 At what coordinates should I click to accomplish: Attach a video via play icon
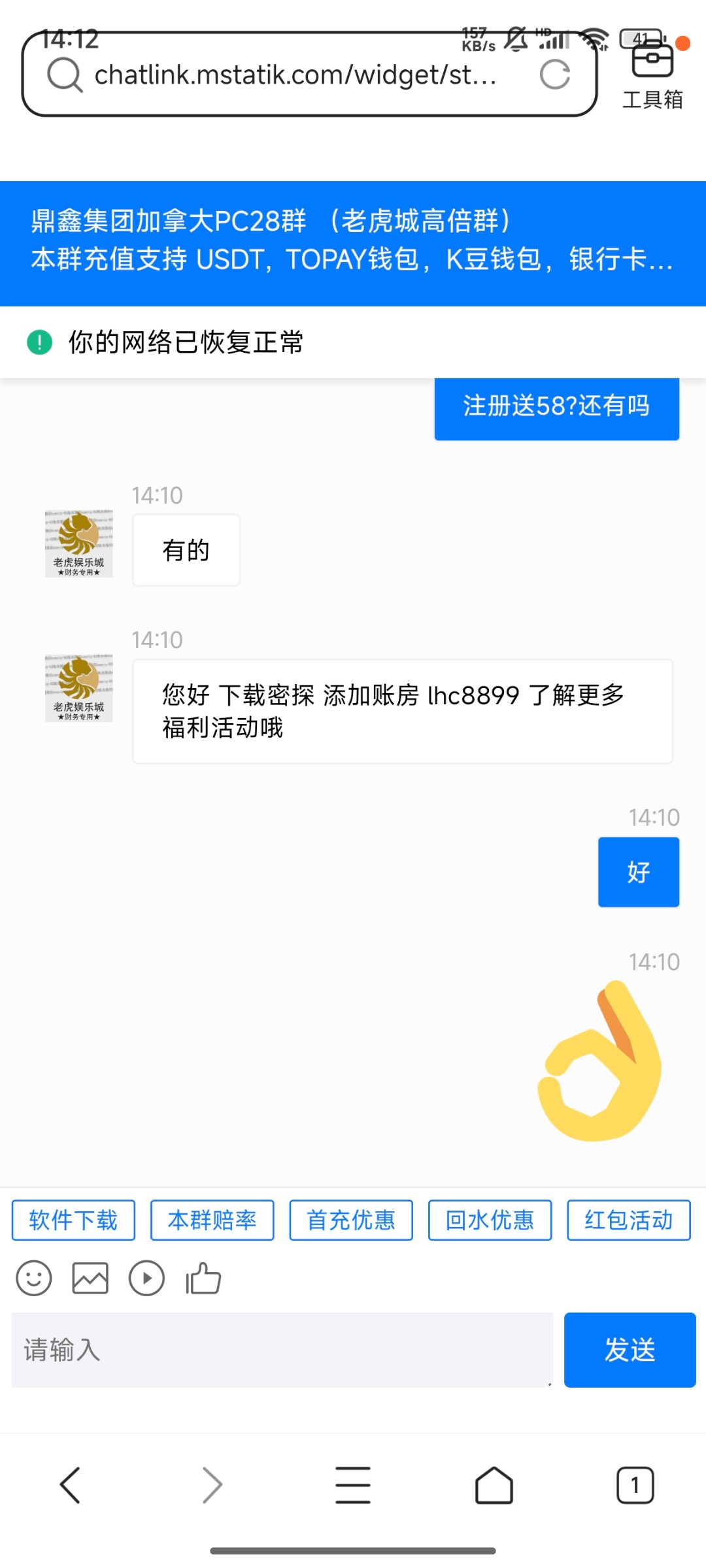(x=146, y=1278)
